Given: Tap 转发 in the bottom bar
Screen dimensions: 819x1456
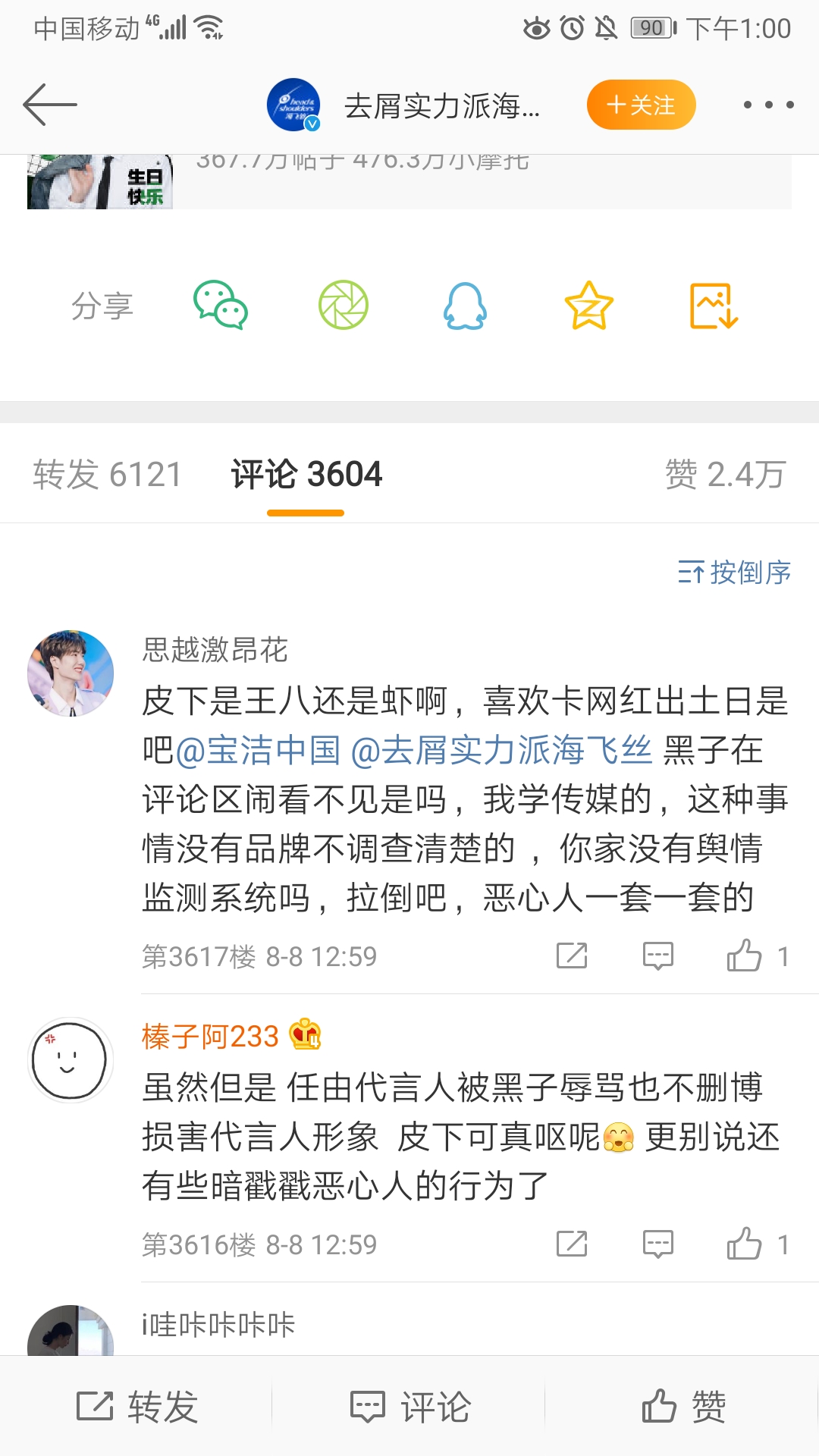Looking at the screenshot, I should tap(137, 1407).
